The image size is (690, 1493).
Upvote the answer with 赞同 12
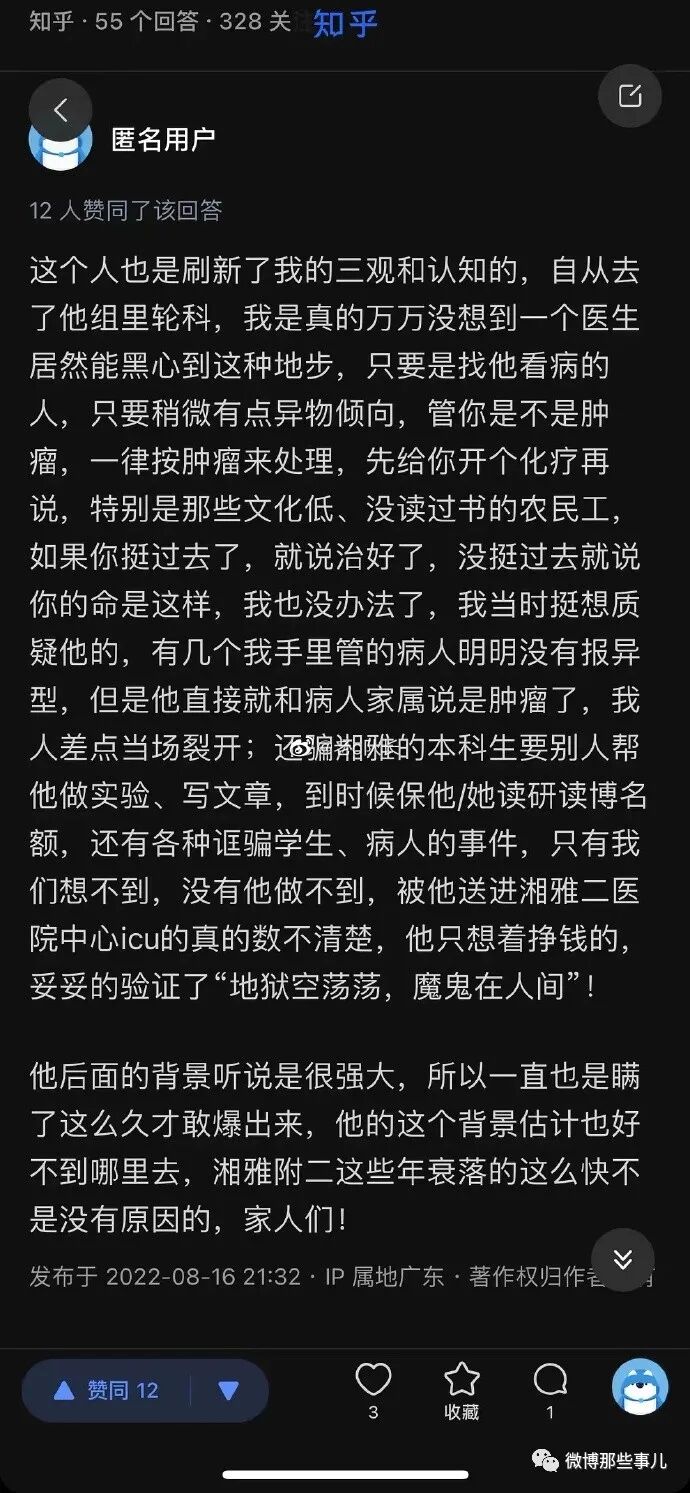108,1390
